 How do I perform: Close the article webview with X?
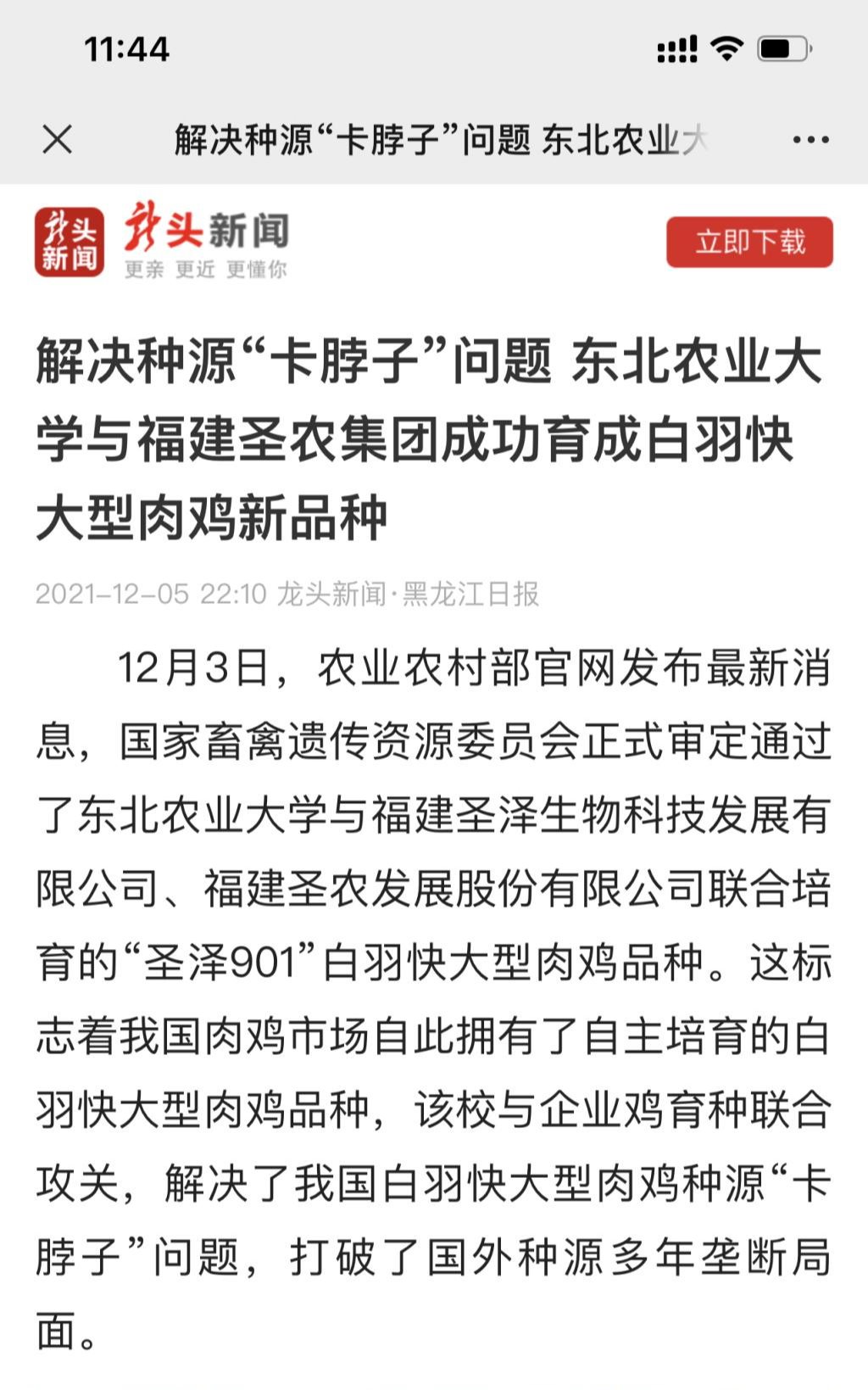point(58,140)
